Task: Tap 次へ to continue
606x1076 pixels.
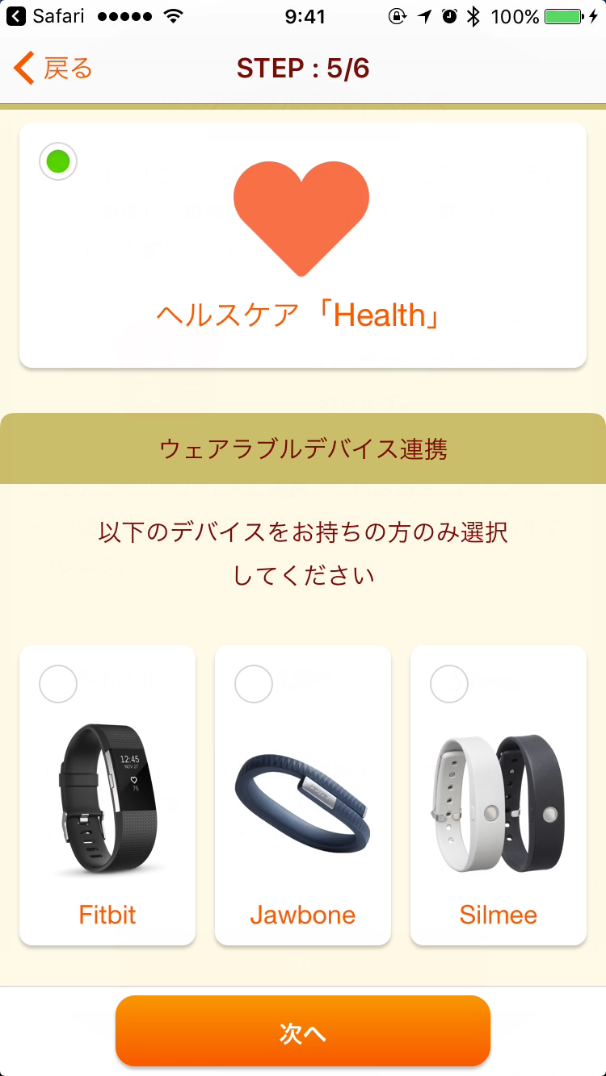Action: 302,1032
